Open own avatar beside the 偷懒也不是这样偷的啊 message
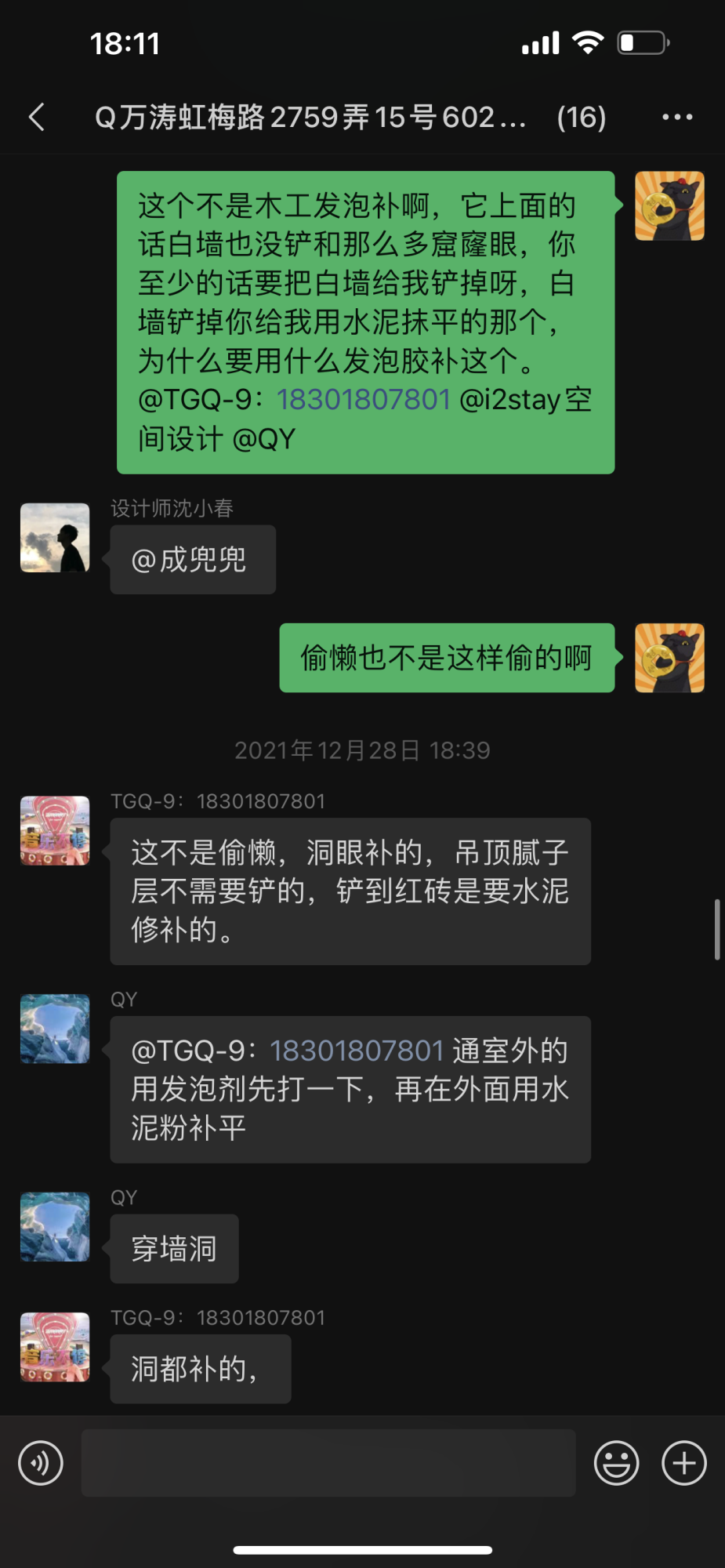725x1568 pixels. point(669,658)
